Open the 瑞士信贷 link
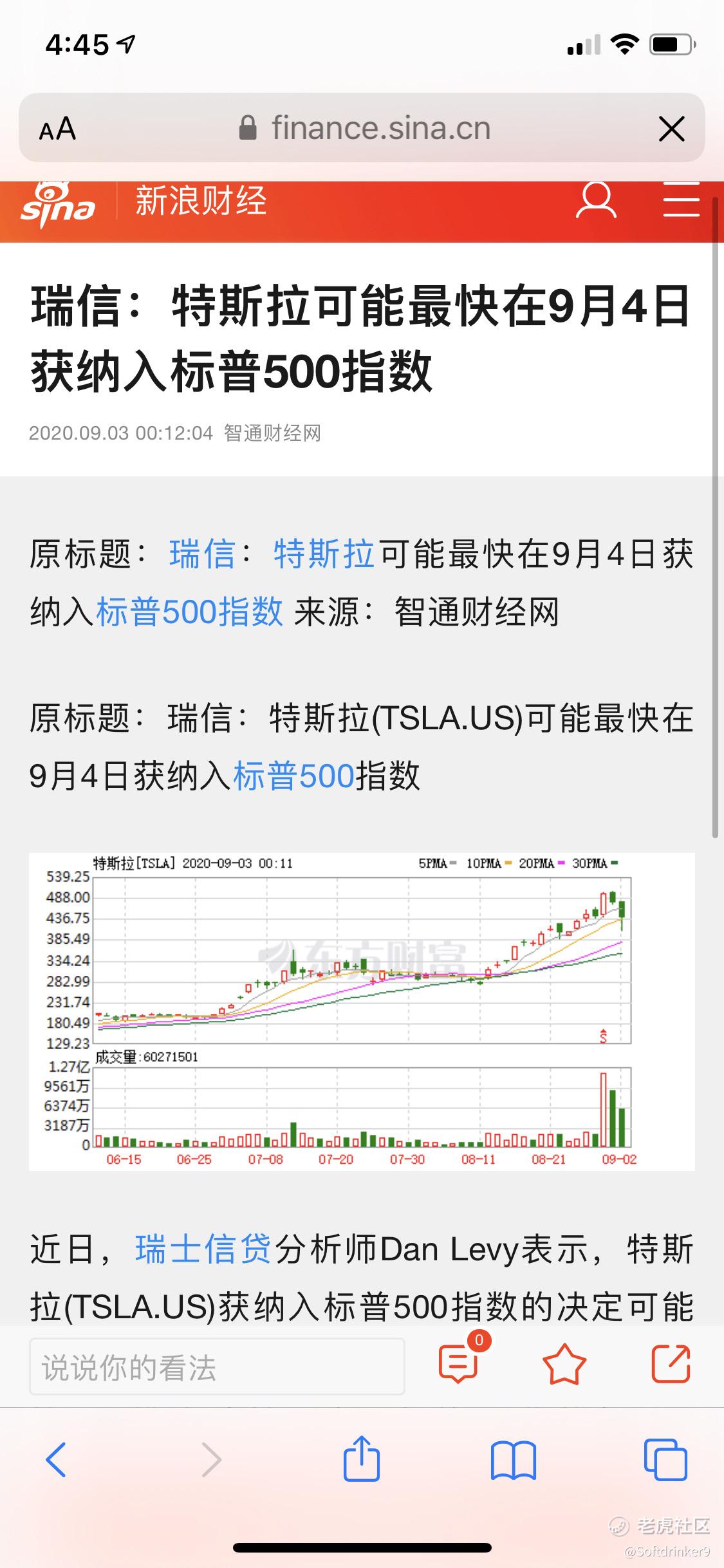The width and height of the screenshot is (724, 1568). (x=203, y=1249)
